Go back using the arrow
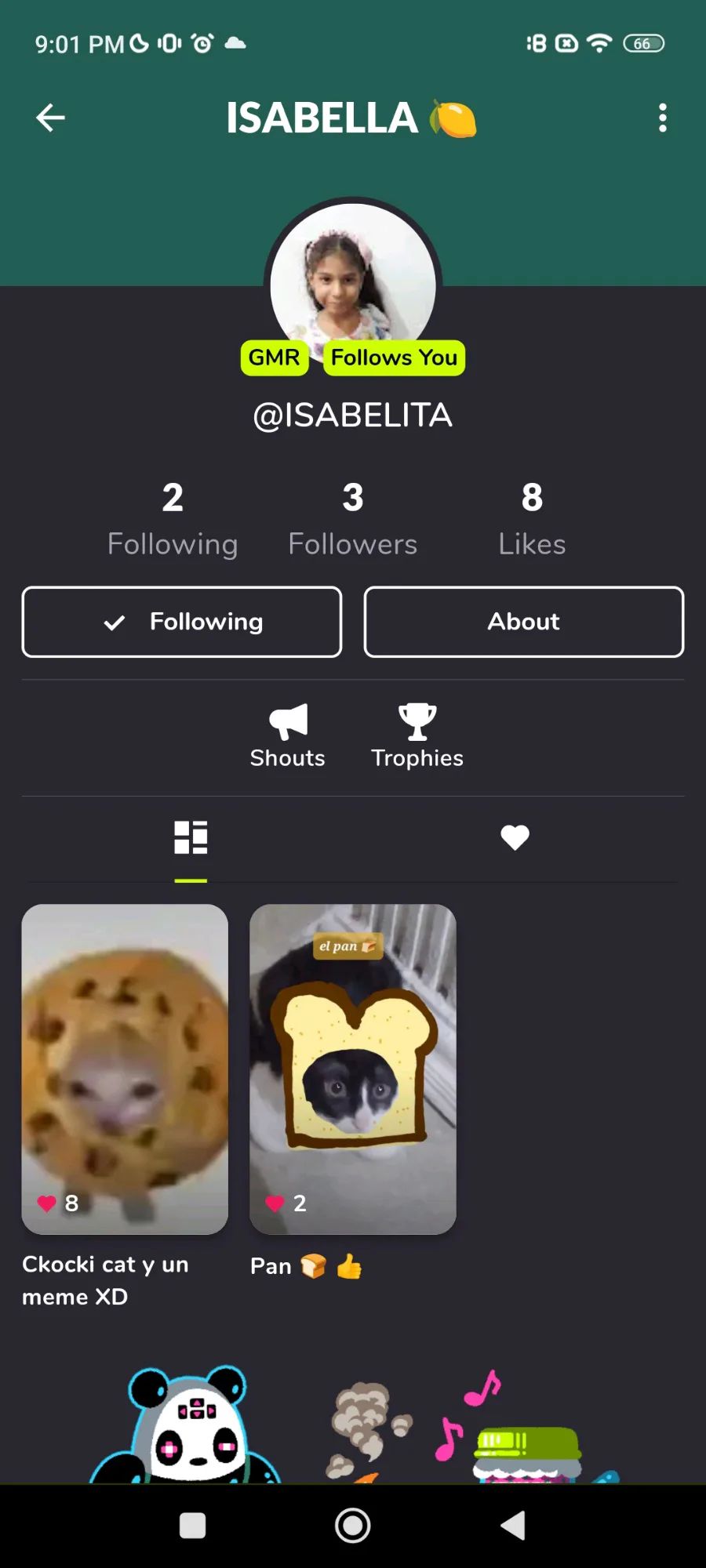706x1568 pixels. pyautogui.click(x=51, y=118)
